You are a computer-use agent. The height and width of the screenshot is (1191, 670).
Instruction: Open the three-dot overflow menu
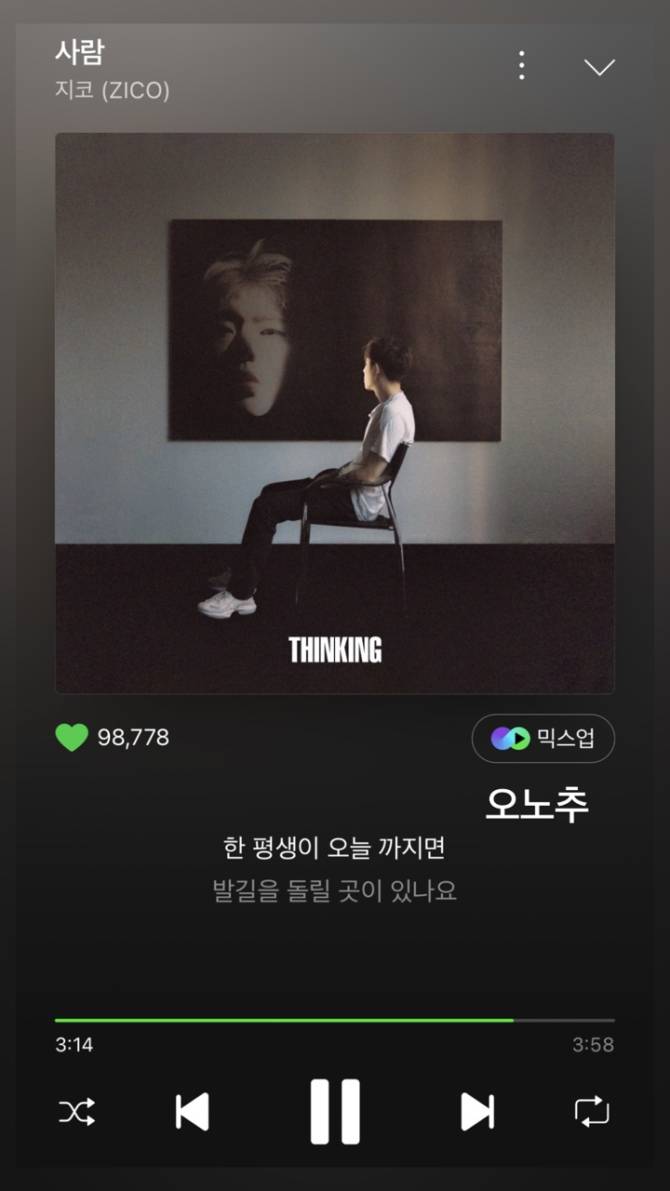tap(521, 66)
